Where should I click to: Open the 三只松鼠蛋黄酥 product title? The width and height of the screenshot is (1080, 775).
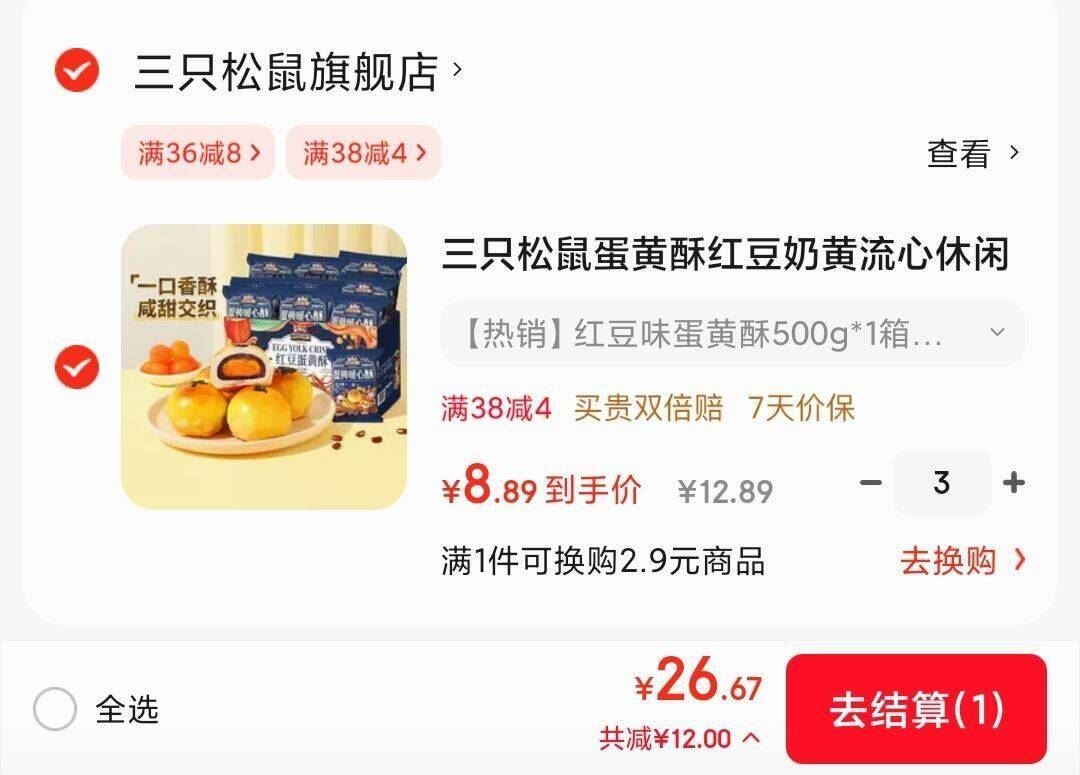coord(725,254)
